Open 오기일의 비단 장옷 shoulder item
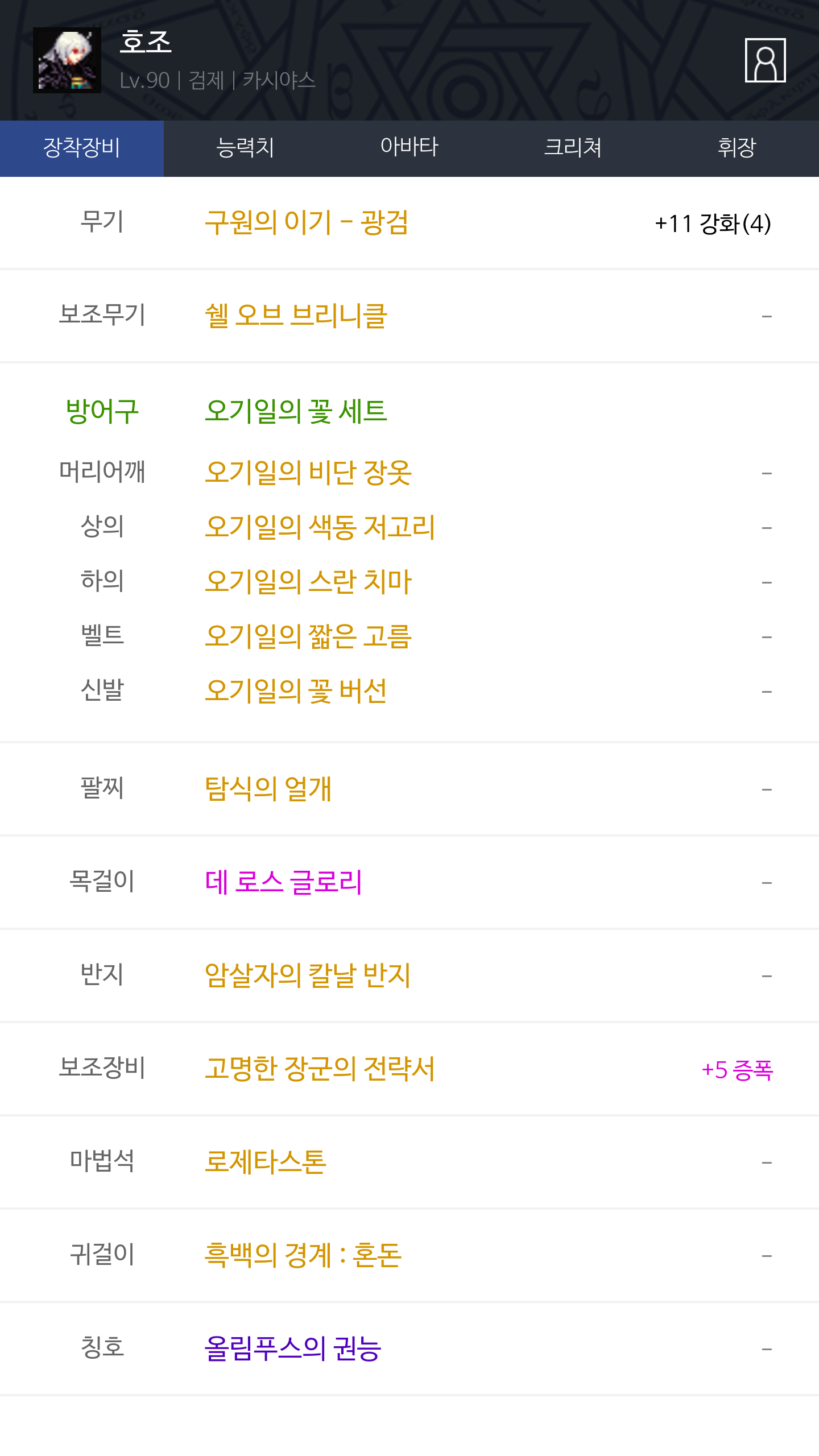This screenshot has width=819, height=1456. [x=308, y=473]
